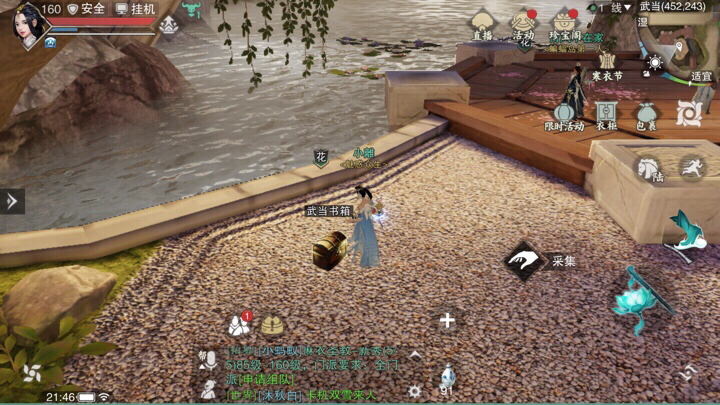The height and width of the screenshot is (405, 720).
Task: Expand the left side panel arrow
Action: (x=12, y=201)
